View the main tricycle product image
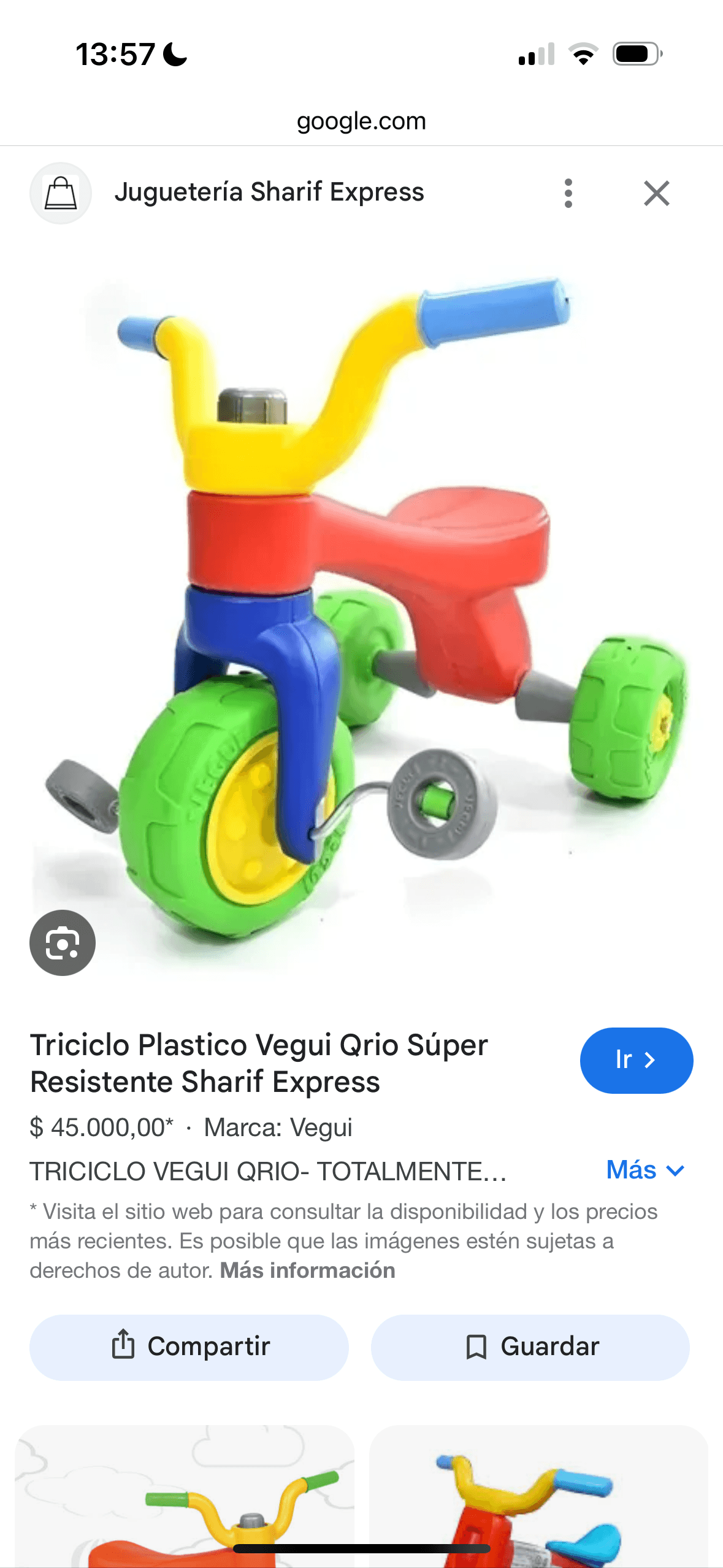Viewport: 723px width, 1568px height. click(x=362, y=613)
